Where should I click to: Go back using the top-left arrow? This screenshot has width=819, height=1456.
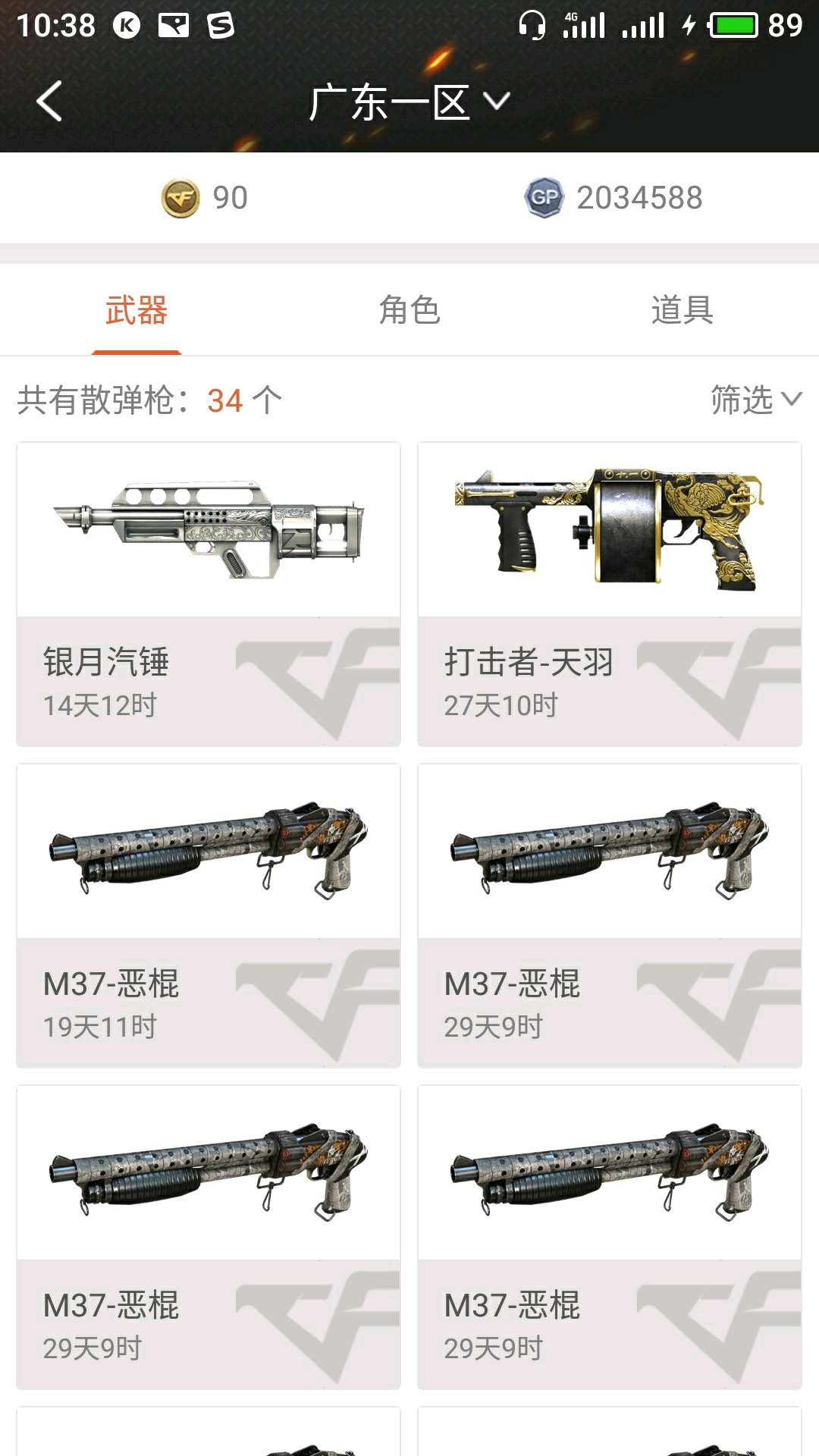[x=49, y=101]
